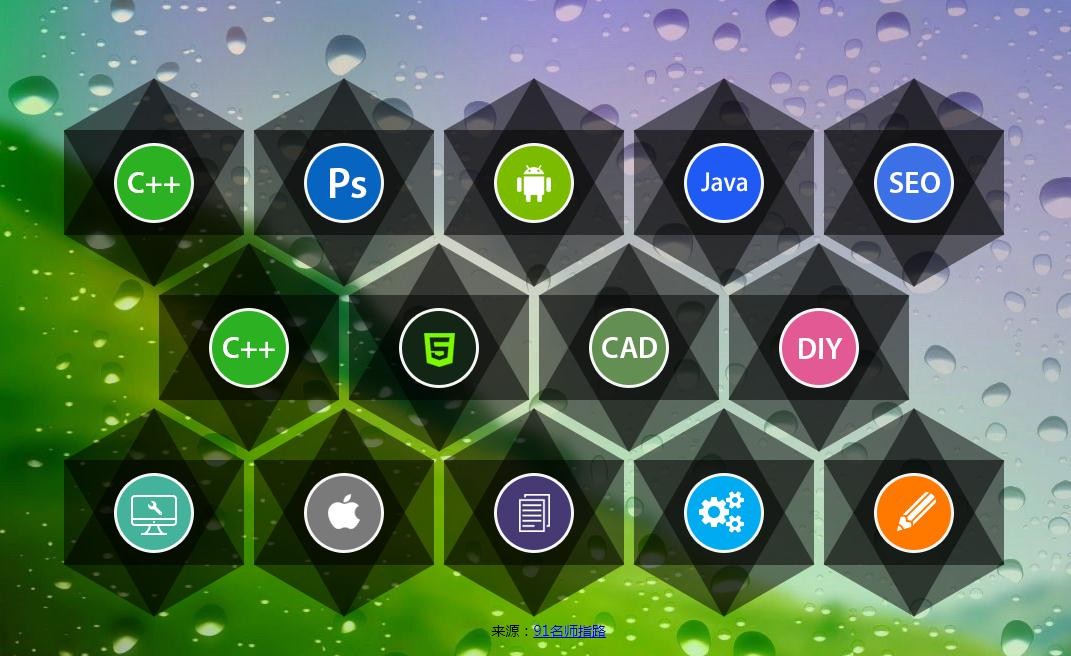Tap the orange pencil hexagon tile
The height and width of the screenshot is (656, 1071).
[914, 513]
